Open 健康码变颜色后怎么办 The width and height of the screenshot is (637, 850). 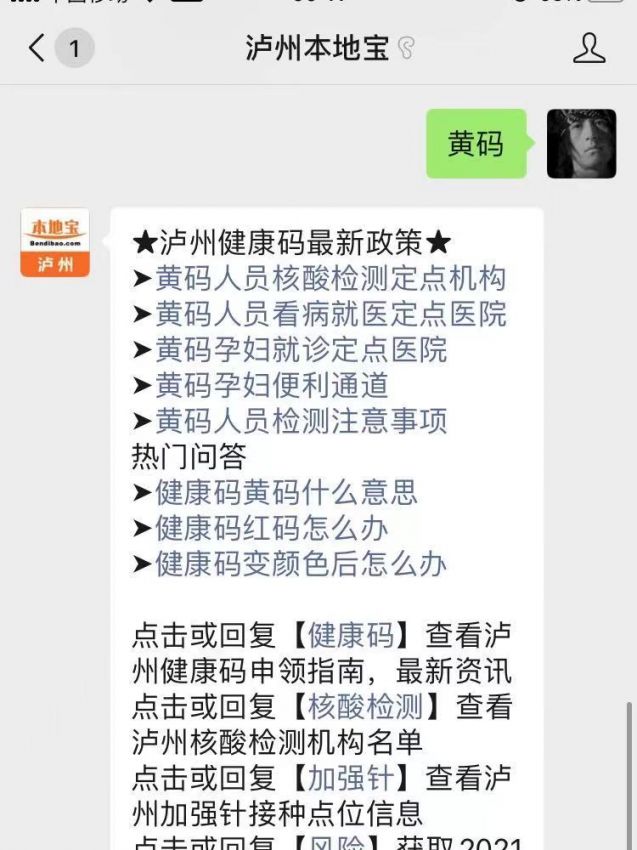click(300, 564)
